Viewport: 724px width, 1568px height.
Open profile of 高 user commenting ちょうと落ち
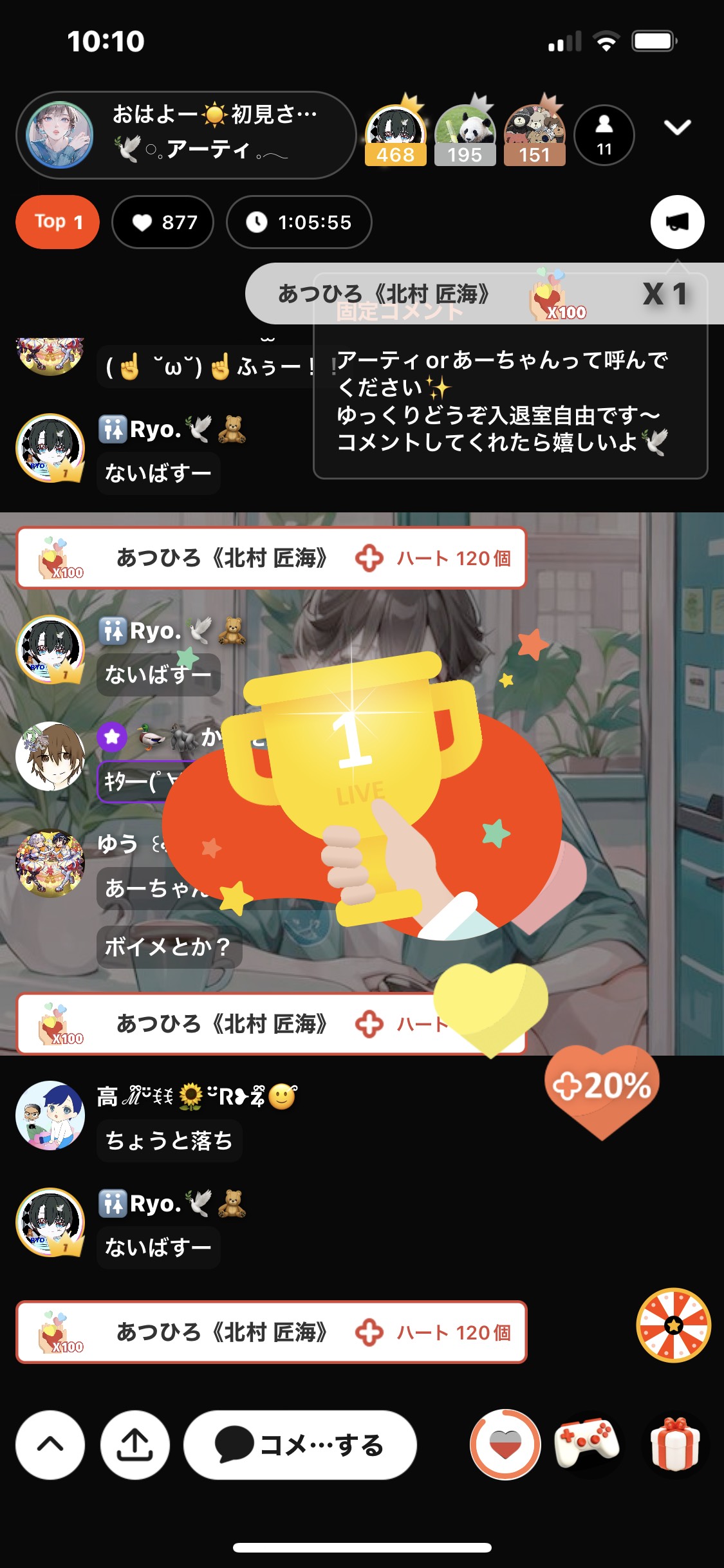[x=50, y=1115]
